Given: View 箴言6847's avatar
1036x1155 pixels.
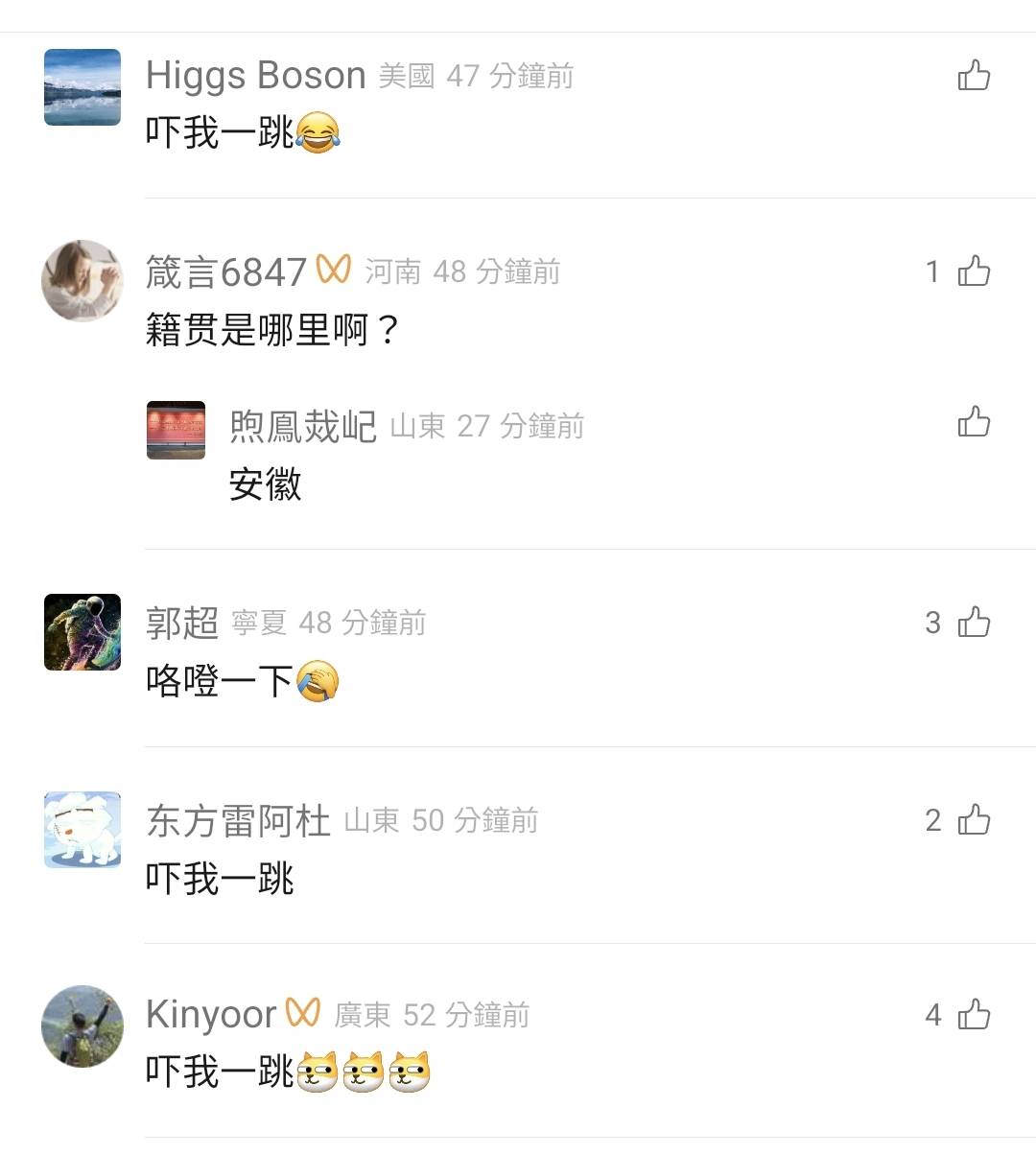Looking at the screenshot, I should pyautogui.click(x=82, y=280).
